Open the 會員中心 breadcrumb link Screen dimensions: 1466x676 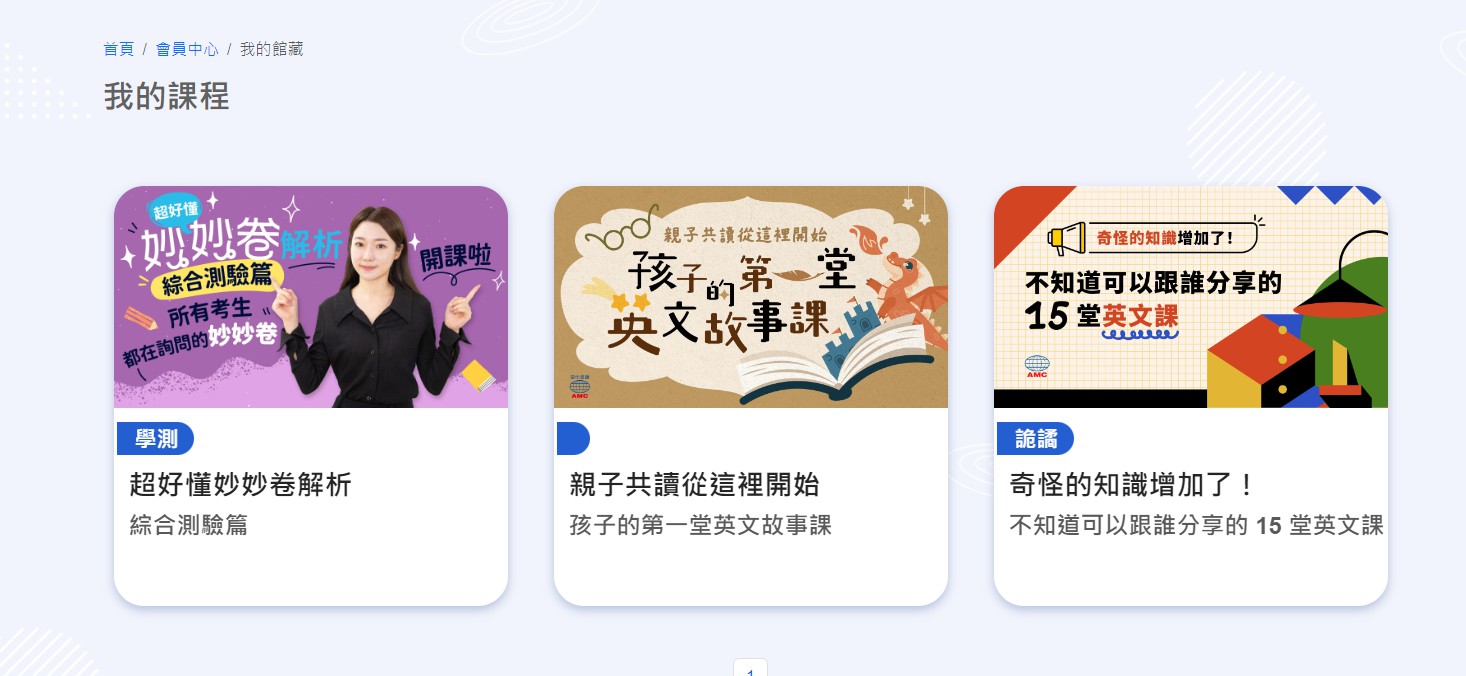(x=187, y=49)
